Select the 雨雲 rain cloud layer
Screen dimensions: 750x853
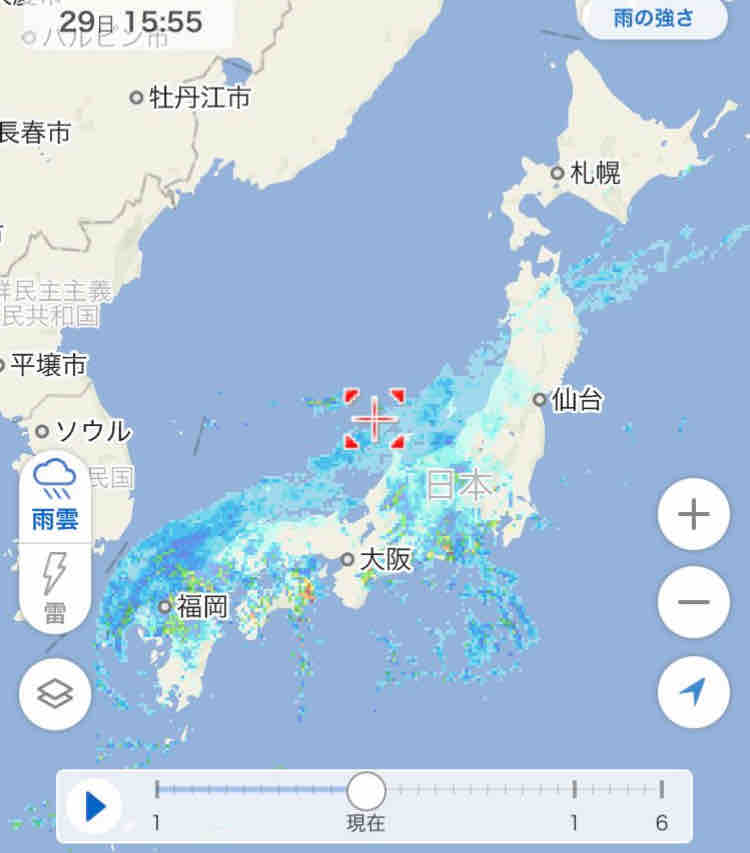55,496
